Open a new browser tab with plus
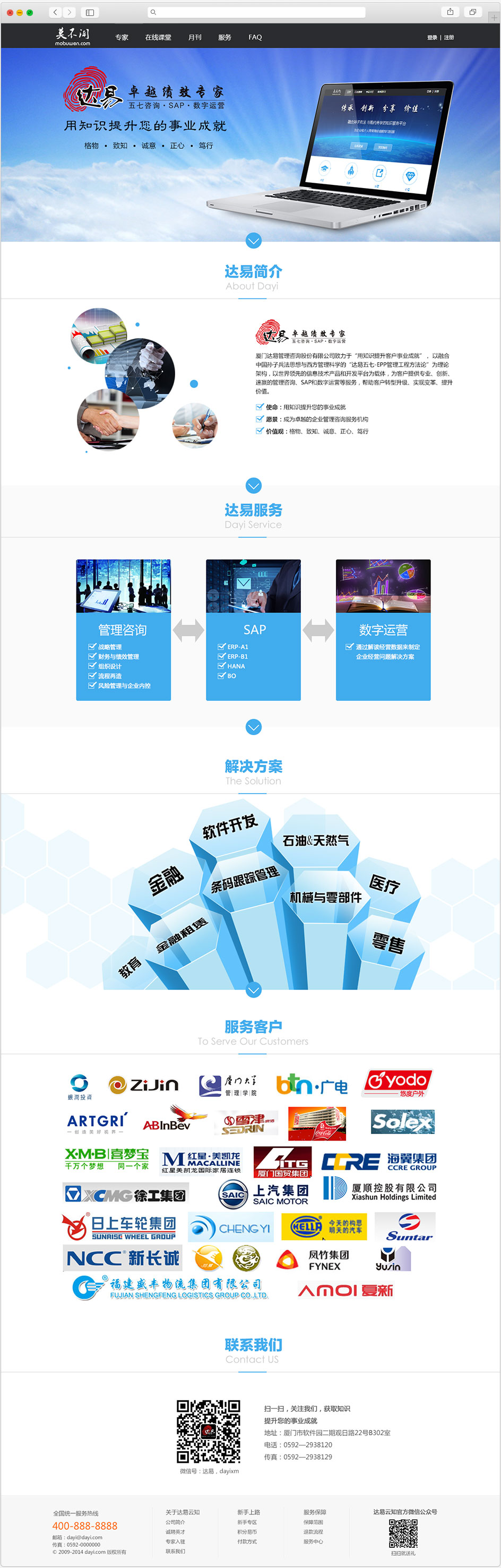Viewport: 501px width, 1568px height. 494,18
